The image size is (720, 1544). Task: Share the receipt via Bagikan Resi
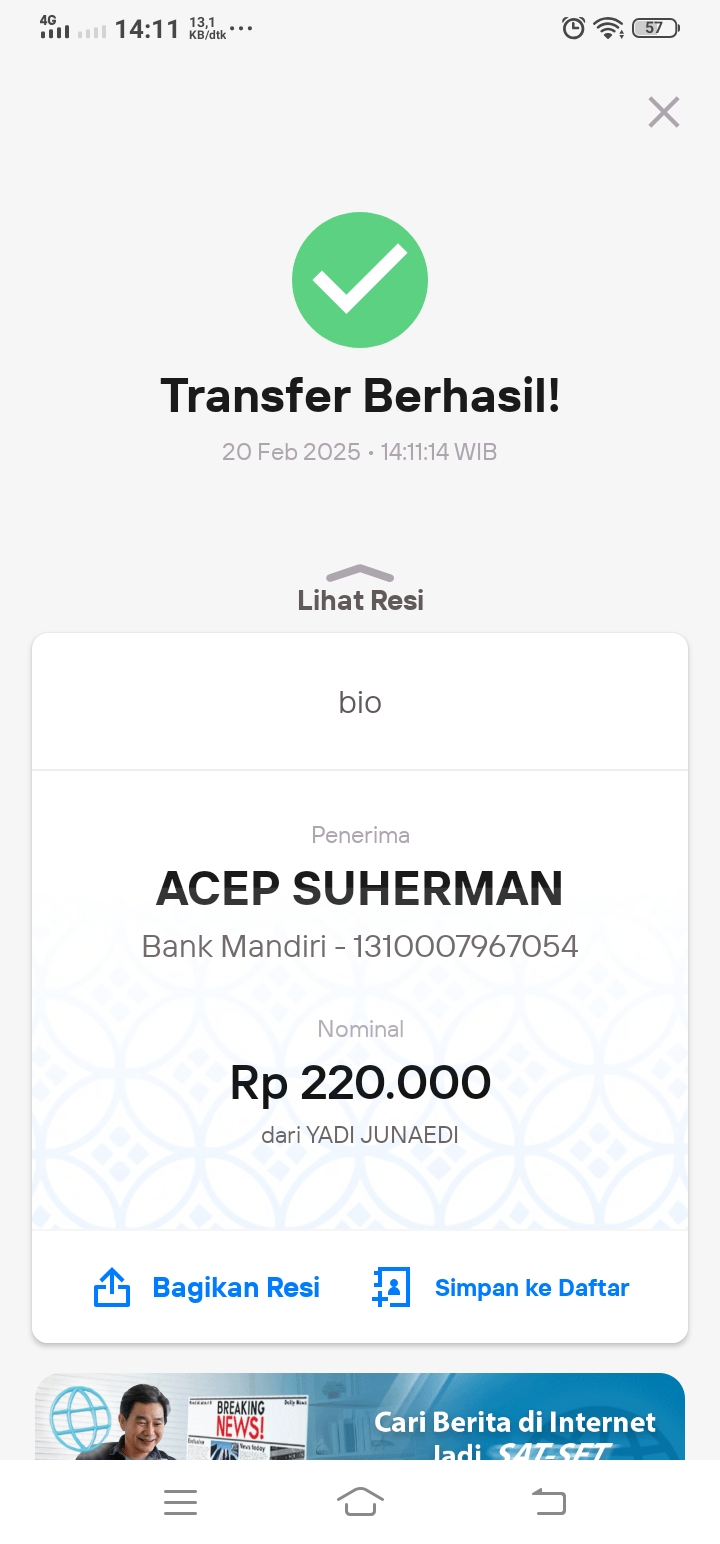(x=207, y=1287)
